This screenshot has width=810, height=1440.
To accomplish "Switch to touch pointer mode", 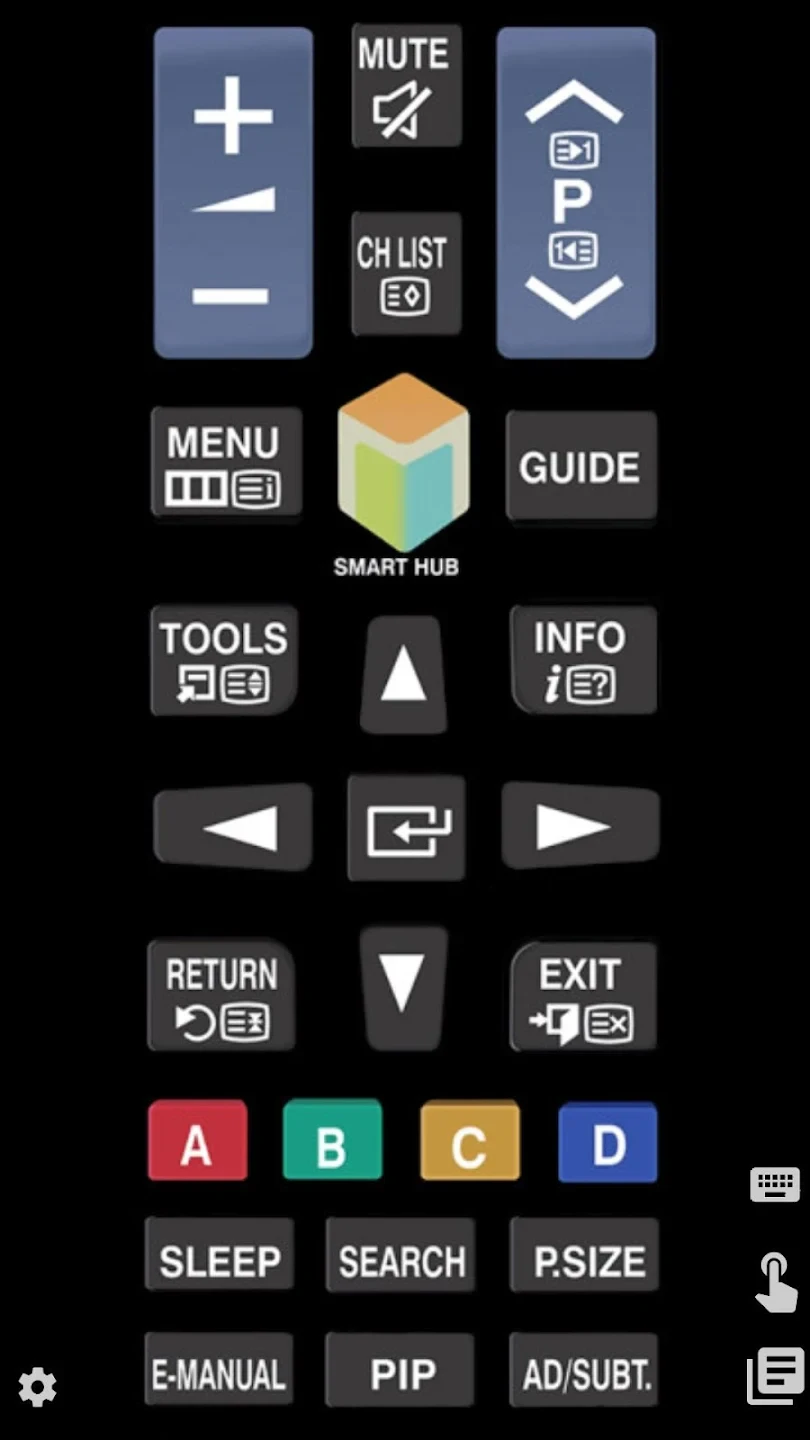I will [x=776, y=1283].
